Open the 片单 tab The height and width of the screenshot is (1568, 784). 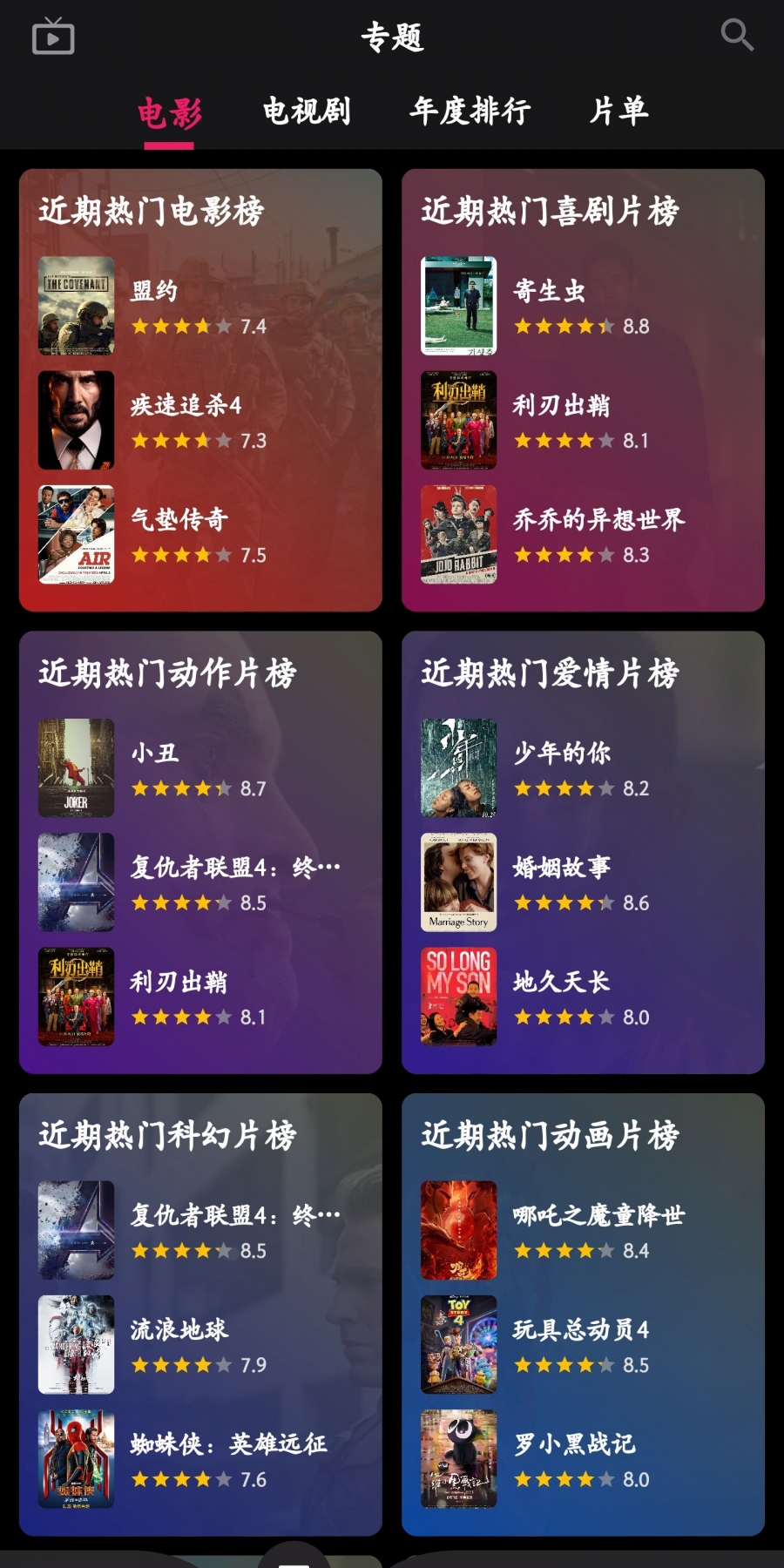point(618,112)
